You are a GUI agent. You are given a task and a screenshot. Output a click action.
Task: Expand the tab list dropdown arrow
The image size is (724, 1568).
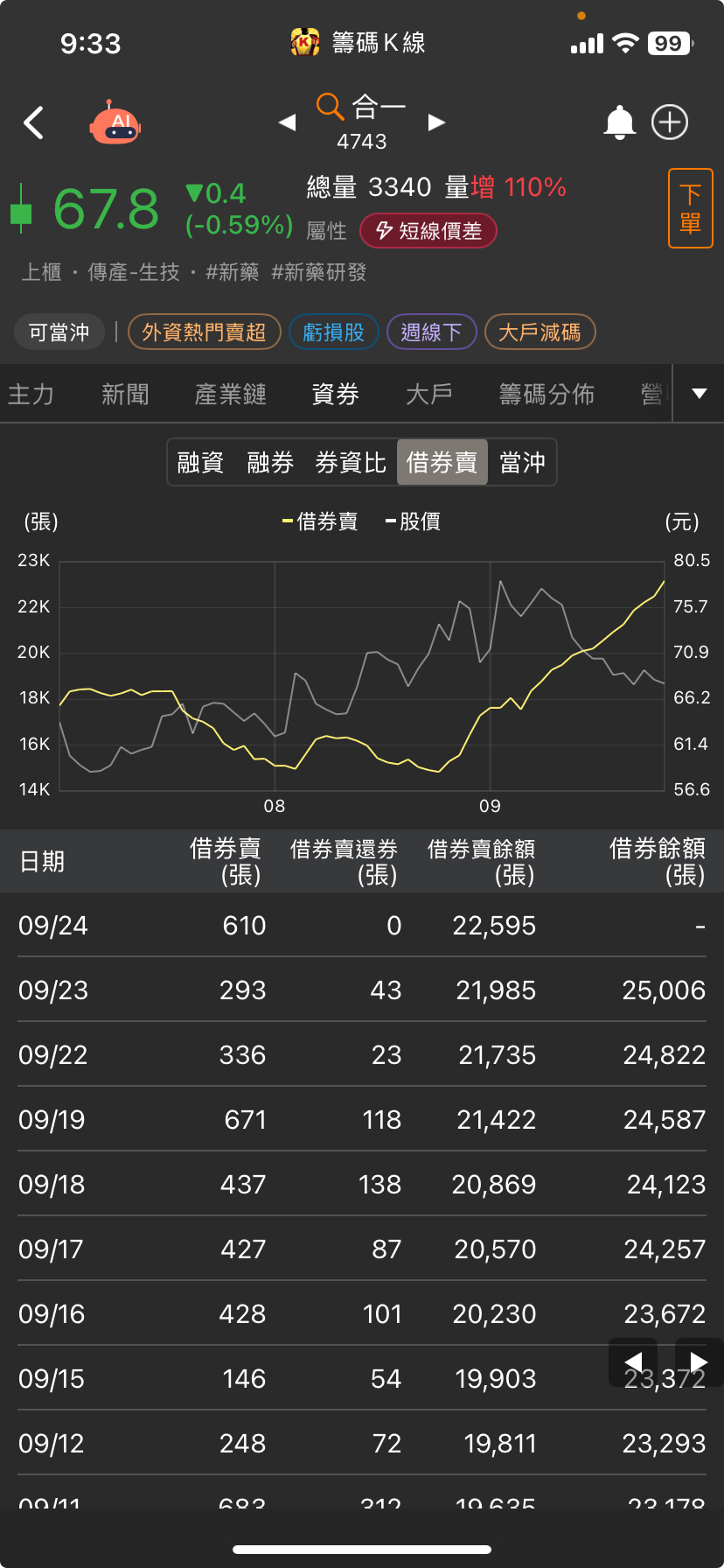699,394
